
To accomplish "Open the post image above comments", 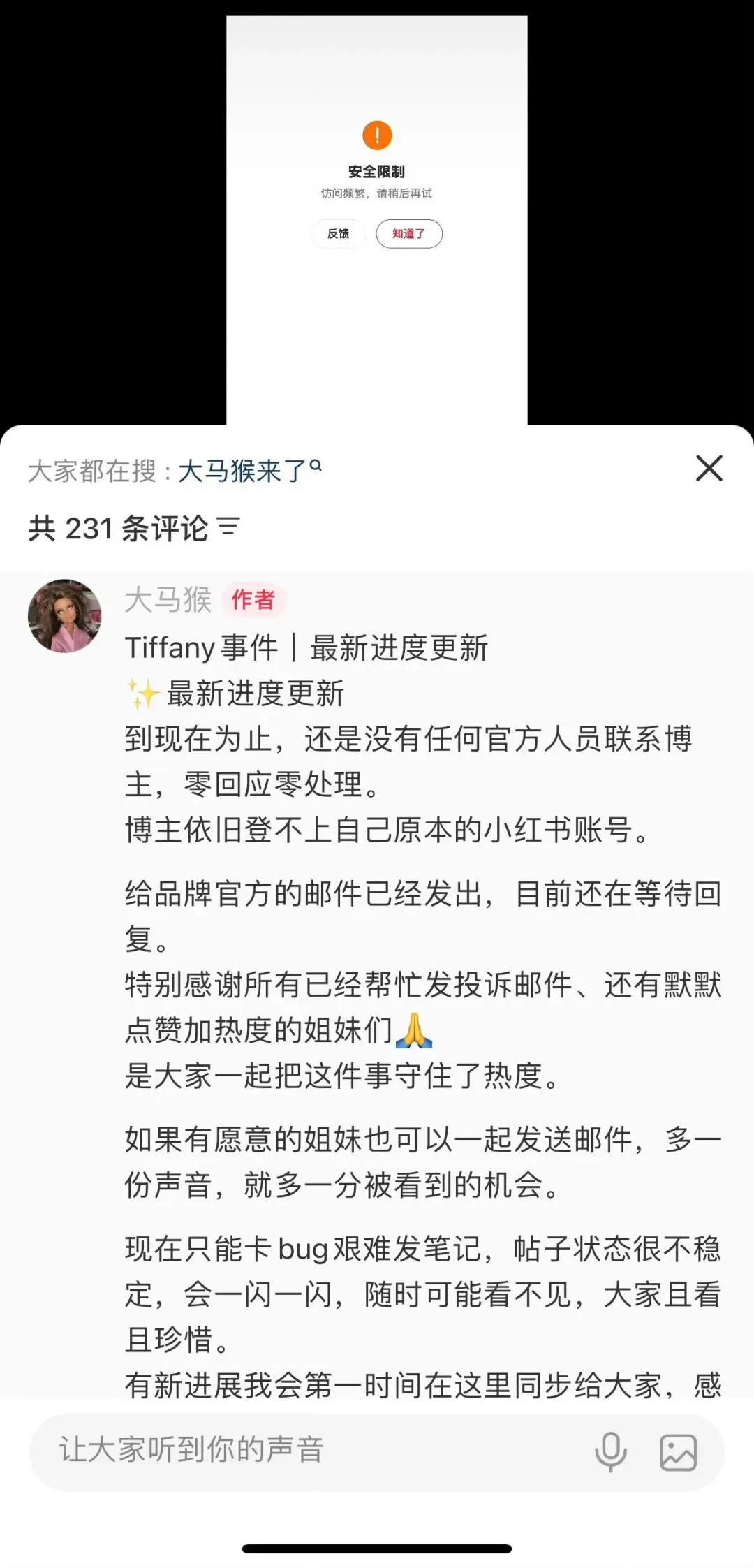I will (x=377, y=220).
